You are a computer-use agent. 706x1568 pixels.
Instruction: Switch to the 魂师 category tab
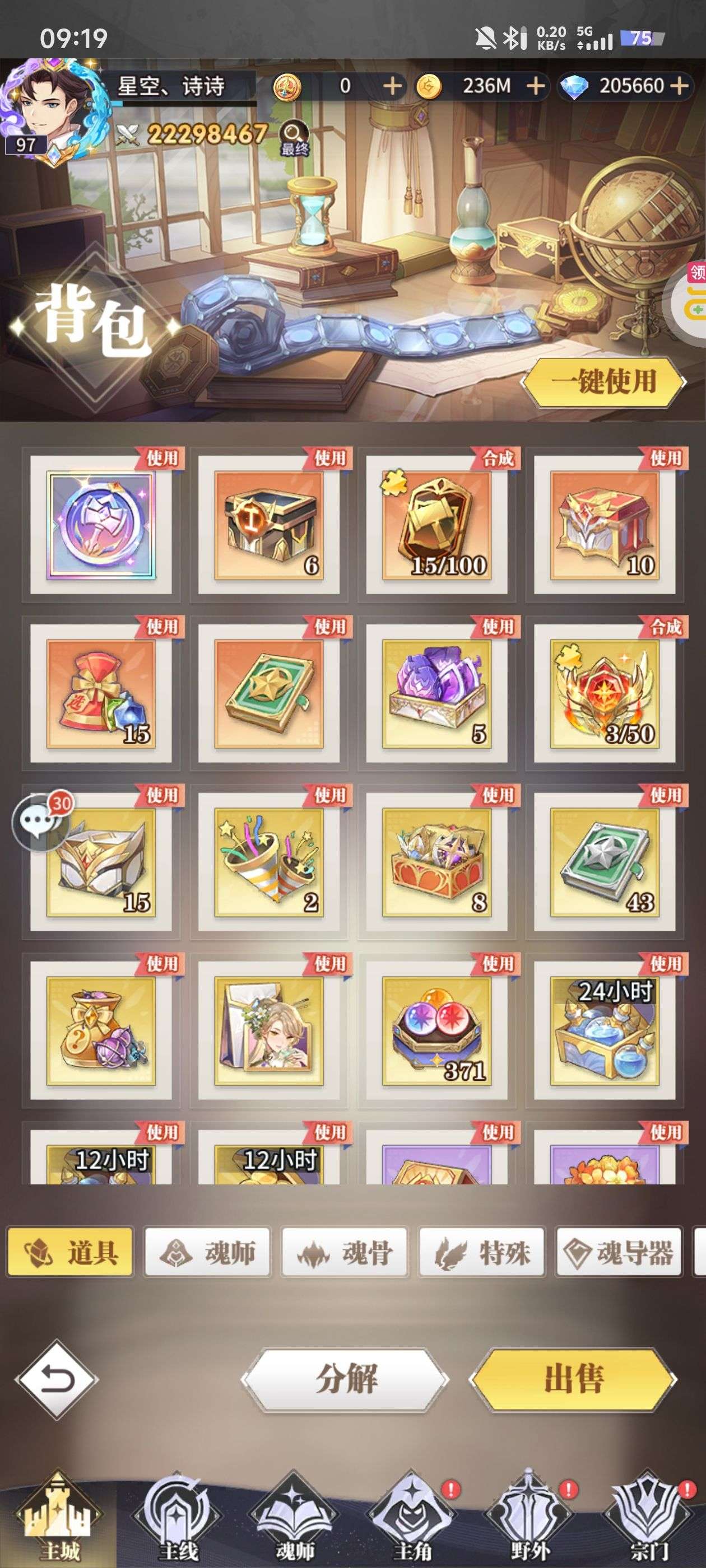207,1253
